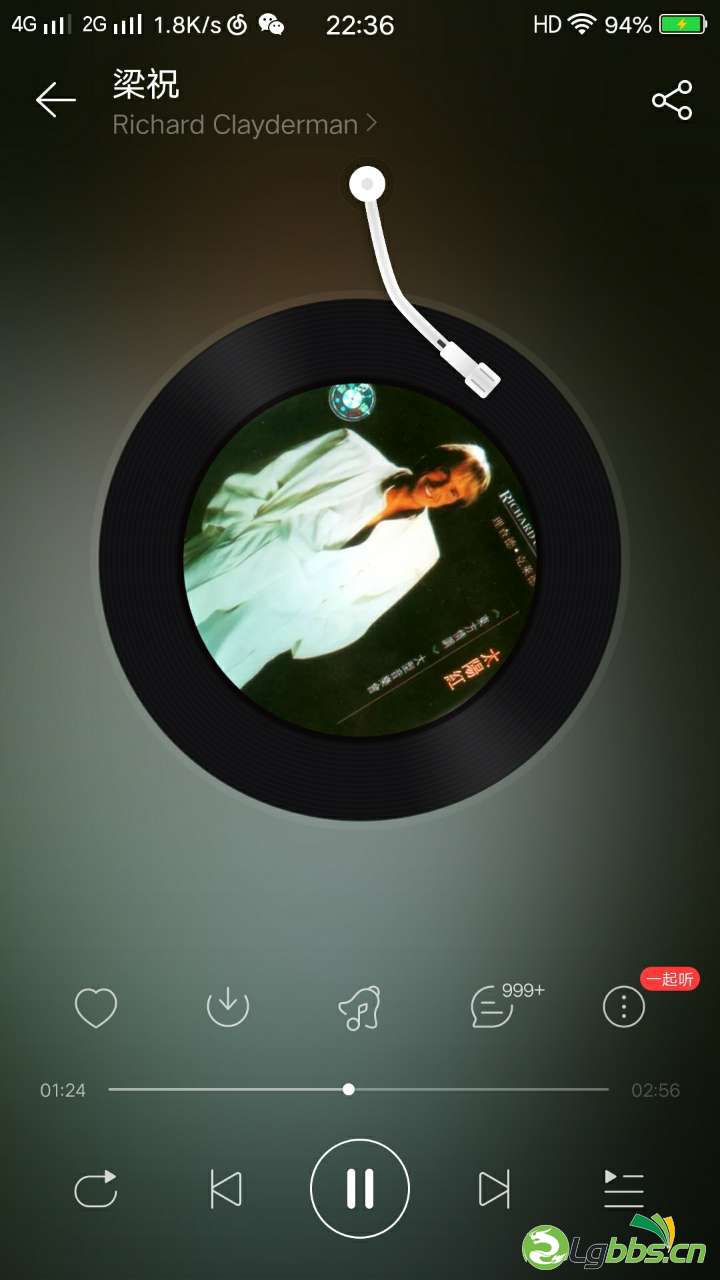Tap the 一起听 listen-together badge
Viewport: 720px width, 1280px height.
coord(669,979)
